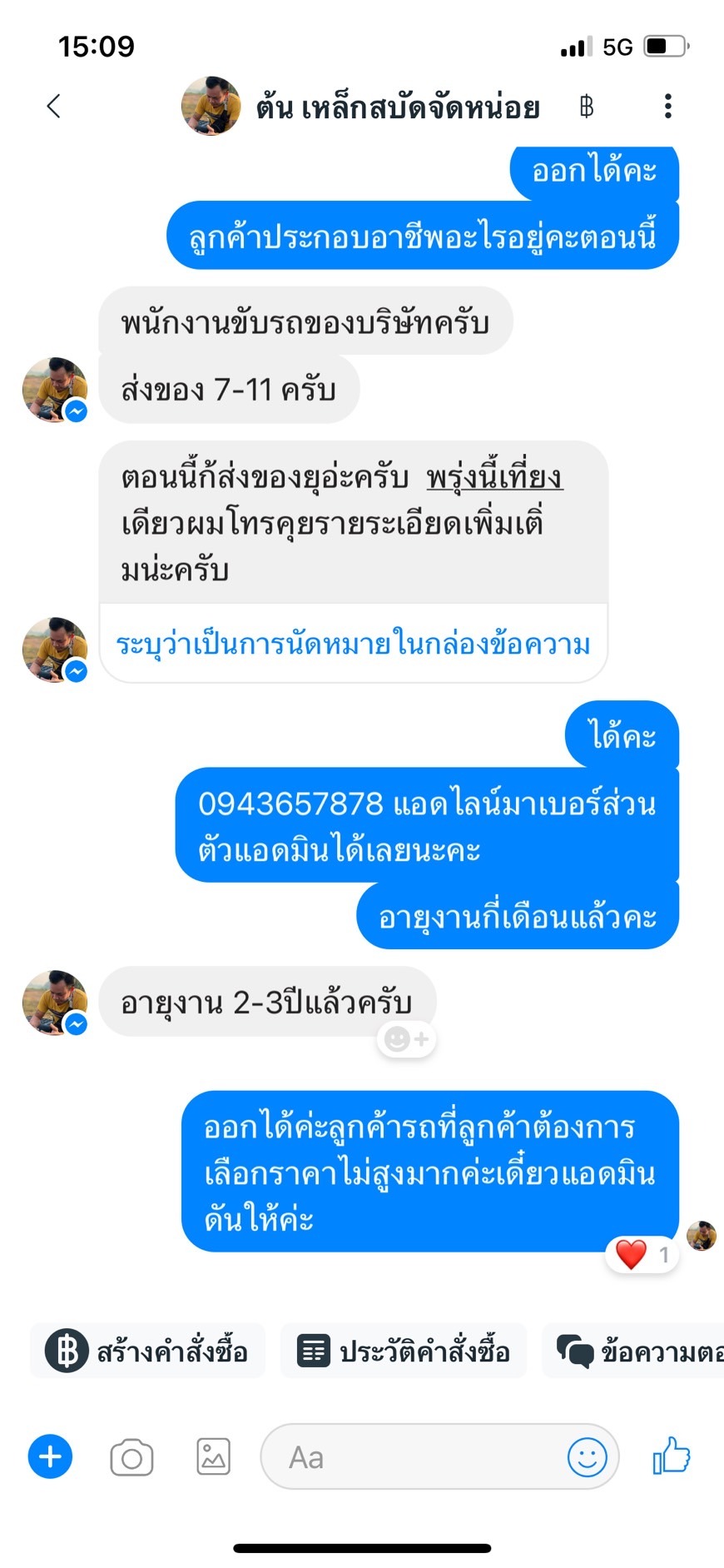Screen dimensions: 724x1568
Task: Open ประวัติคำสั่งซื้อ order history
Action: (404, 1351)
